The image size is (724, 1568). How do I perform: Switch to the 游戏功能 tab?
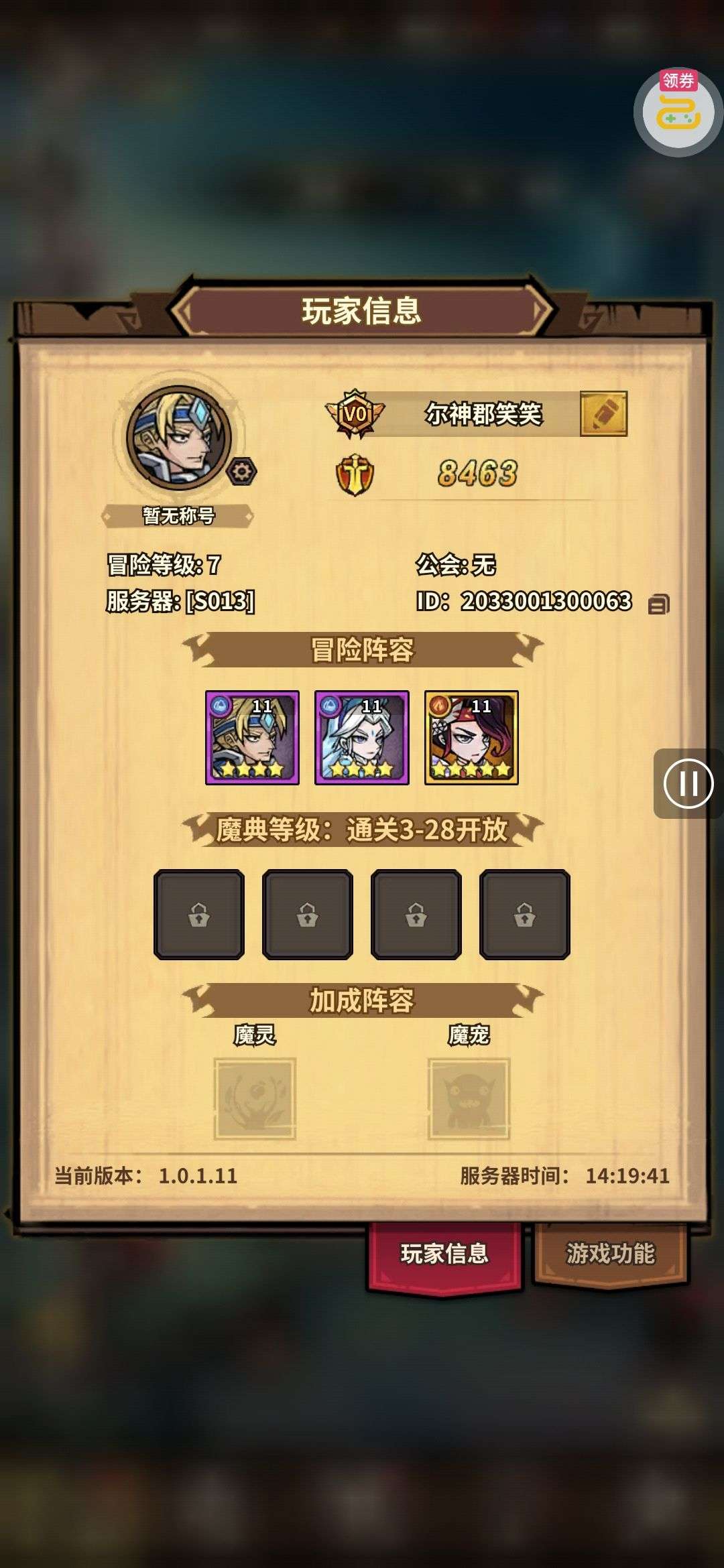pos(610,1252)
